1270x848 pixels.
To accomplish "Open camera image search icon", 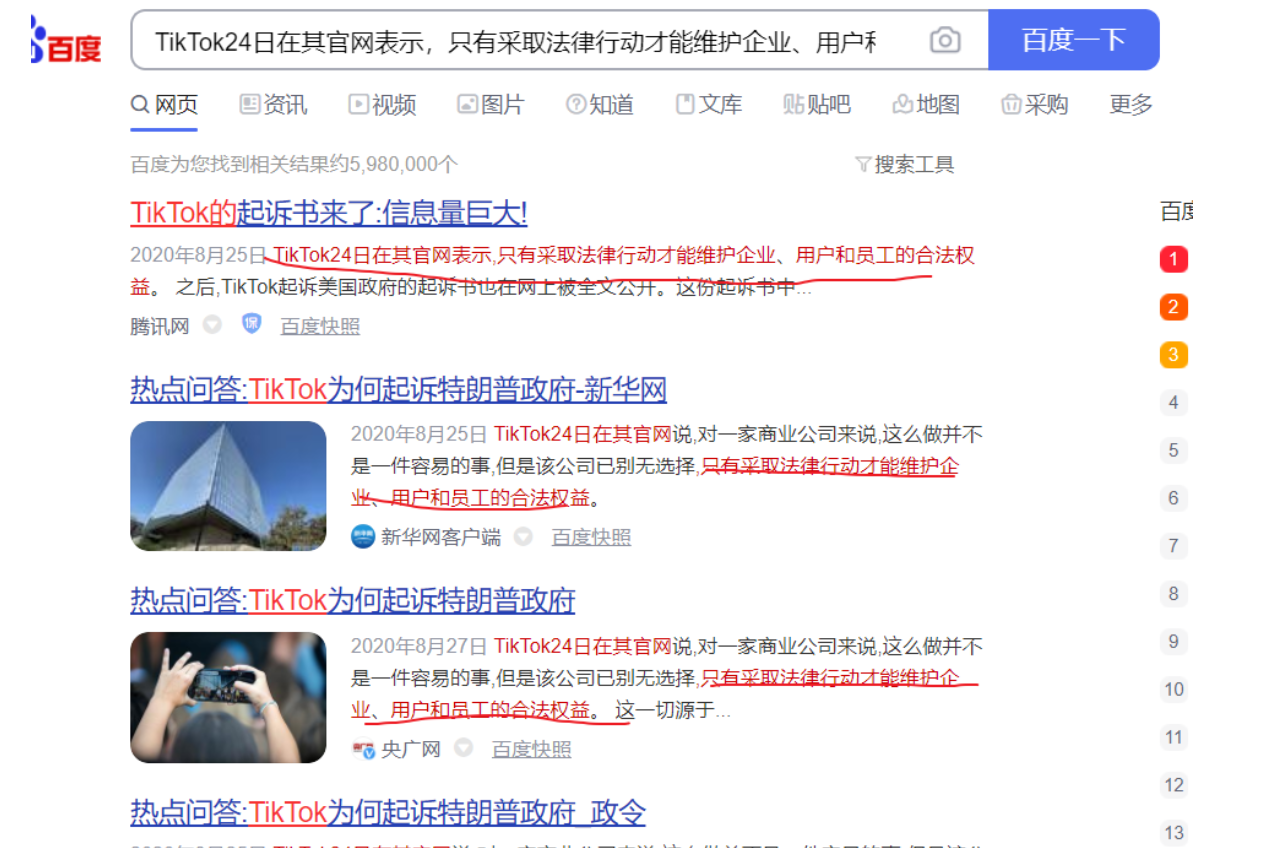I will pos(944,41).
